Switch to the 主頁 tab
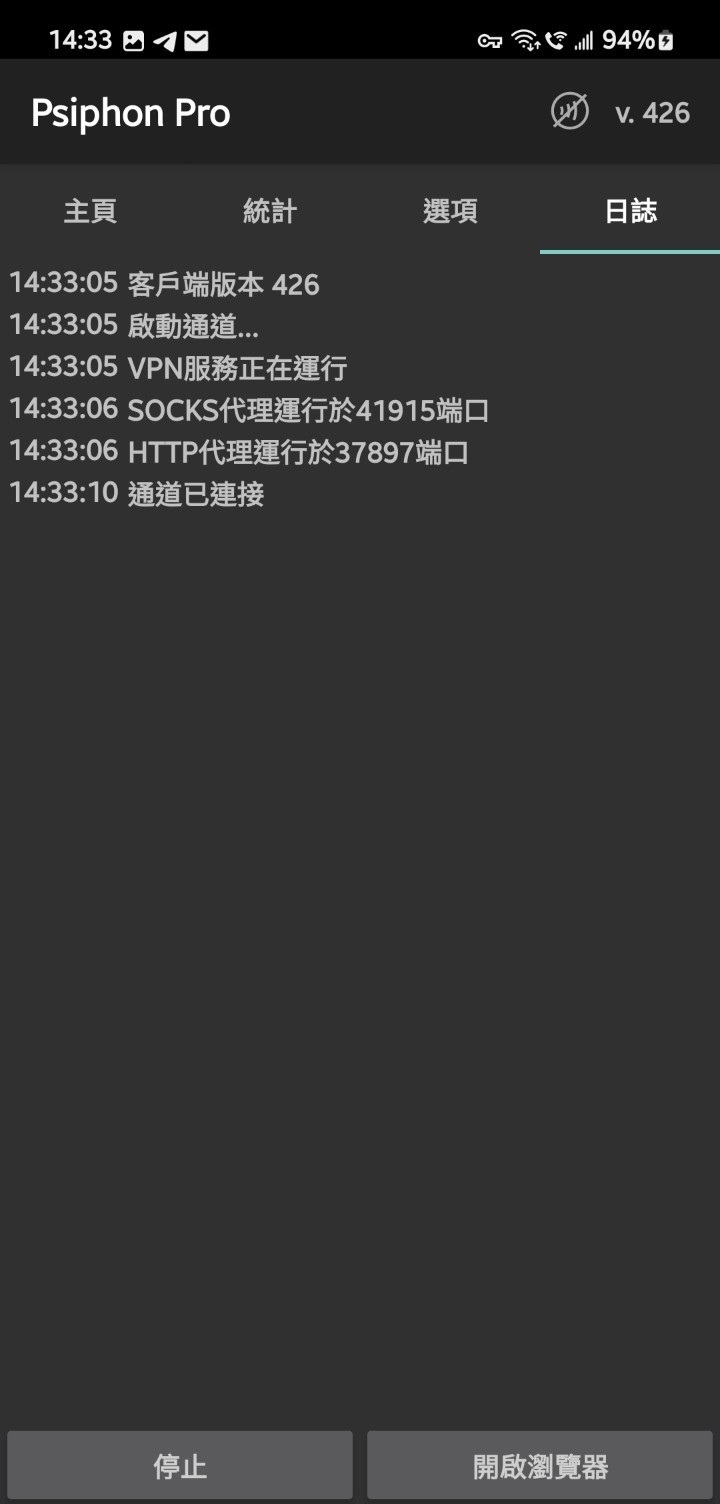Viewport: 720px width, 1504px height. point(90,211)
